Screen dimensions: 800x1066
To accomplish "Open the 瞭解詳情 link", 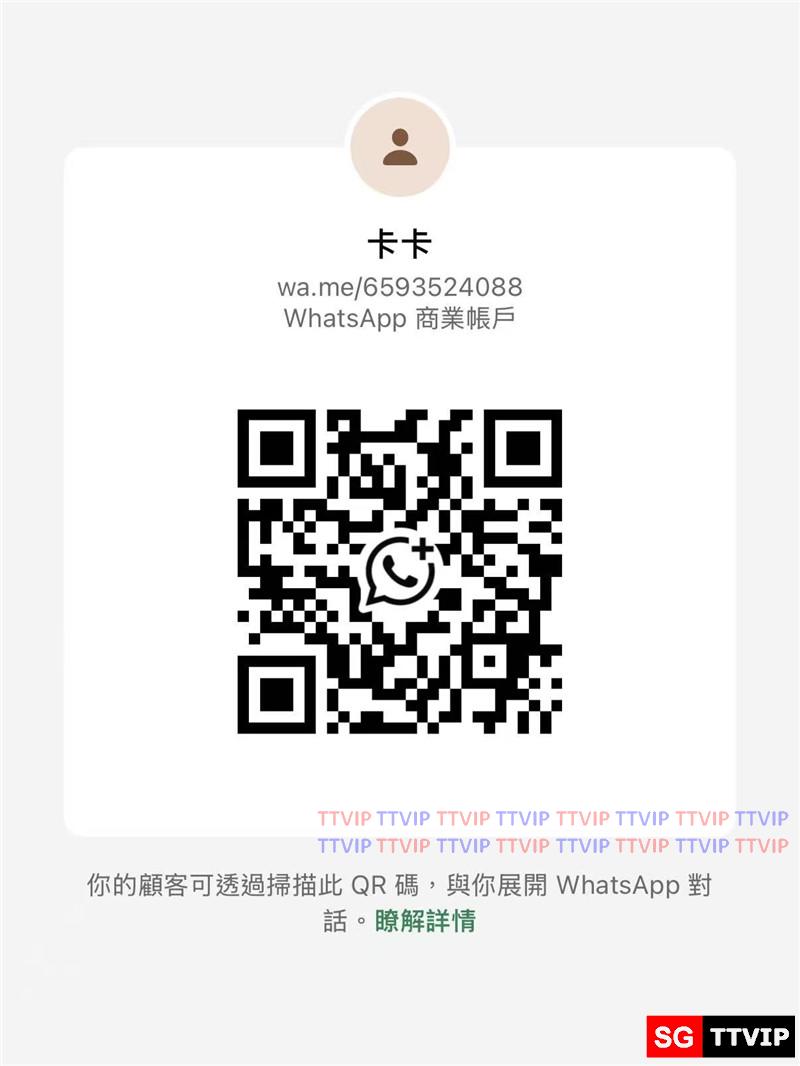I will 425,921.
